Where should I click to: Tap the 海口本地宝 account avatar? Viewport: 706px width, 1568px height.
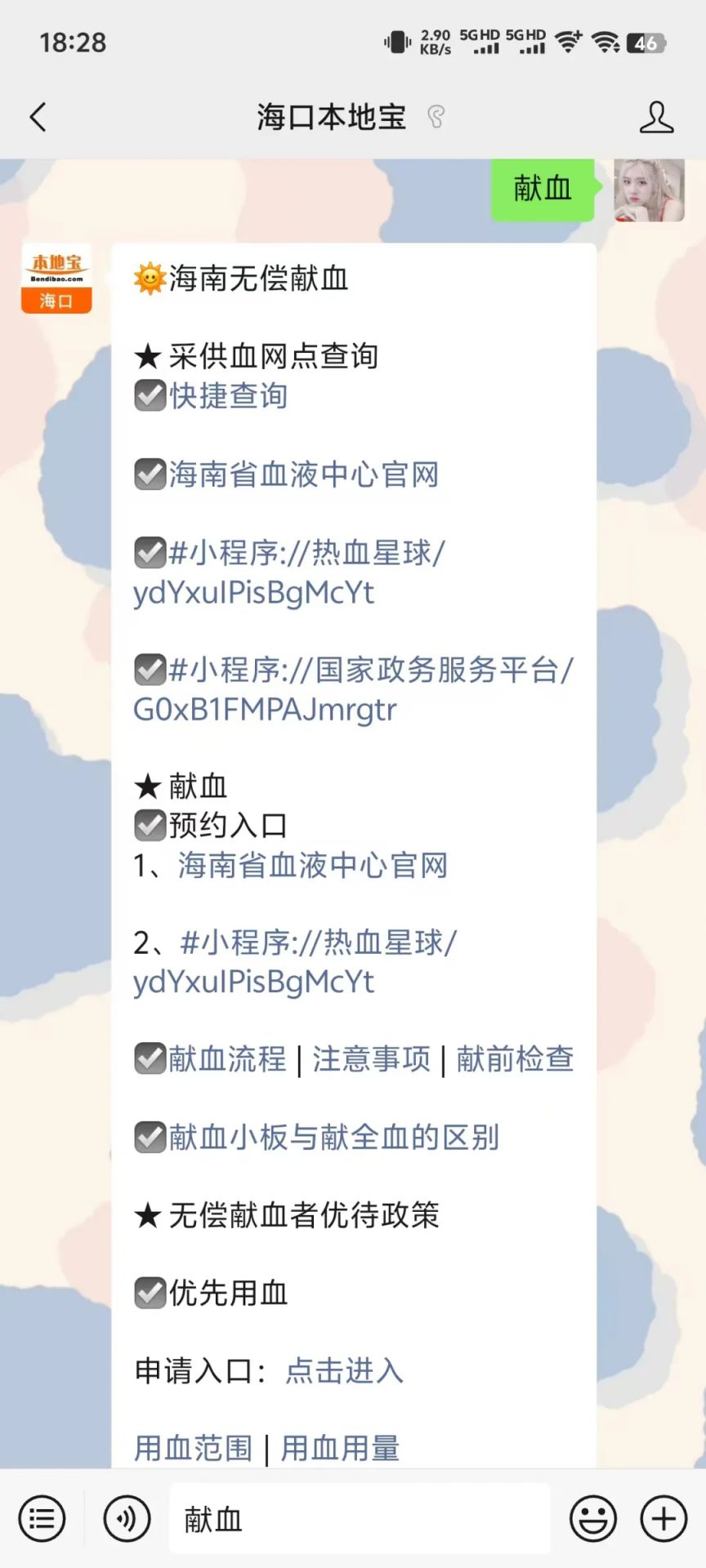56,278
